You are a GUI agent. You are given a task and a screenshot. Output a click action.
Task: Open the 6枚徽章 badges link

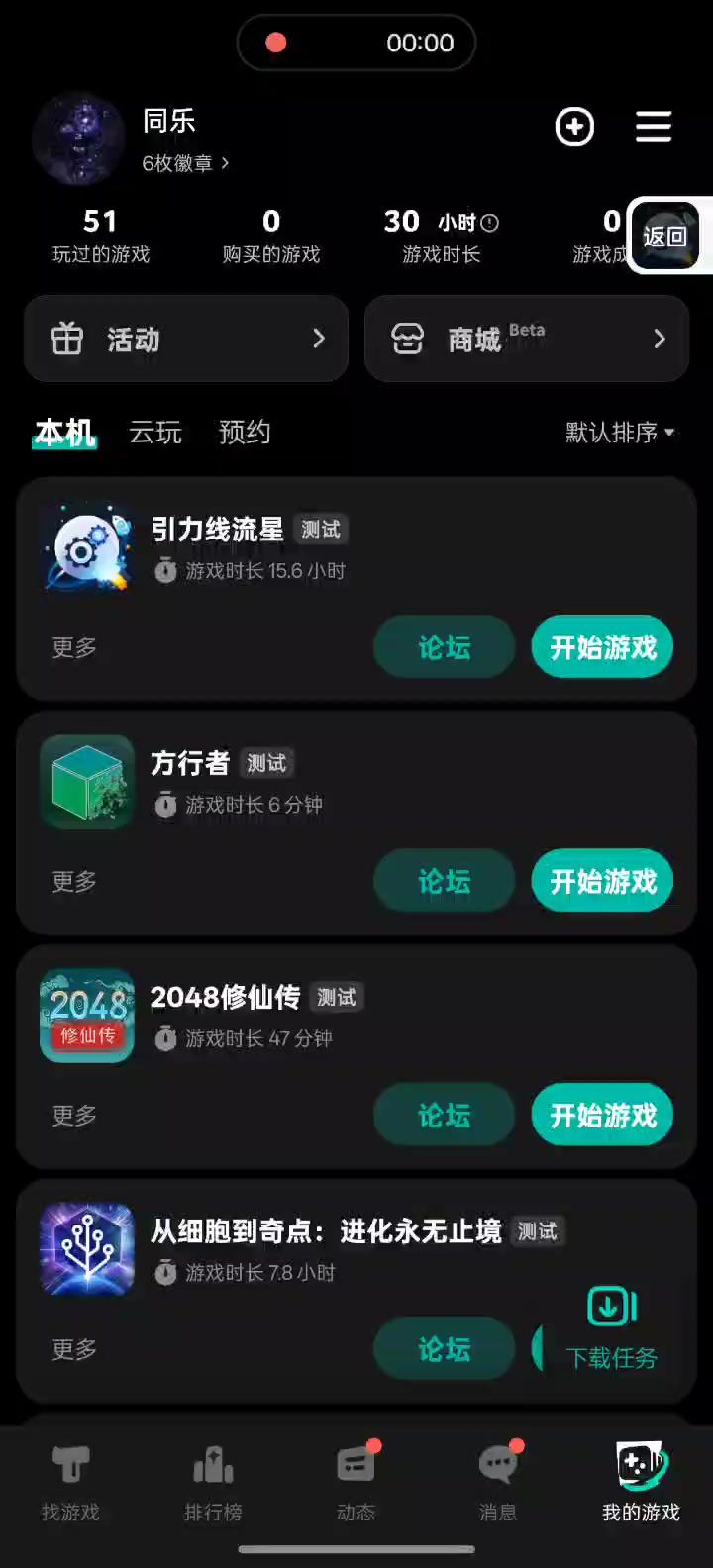(185, 163)
